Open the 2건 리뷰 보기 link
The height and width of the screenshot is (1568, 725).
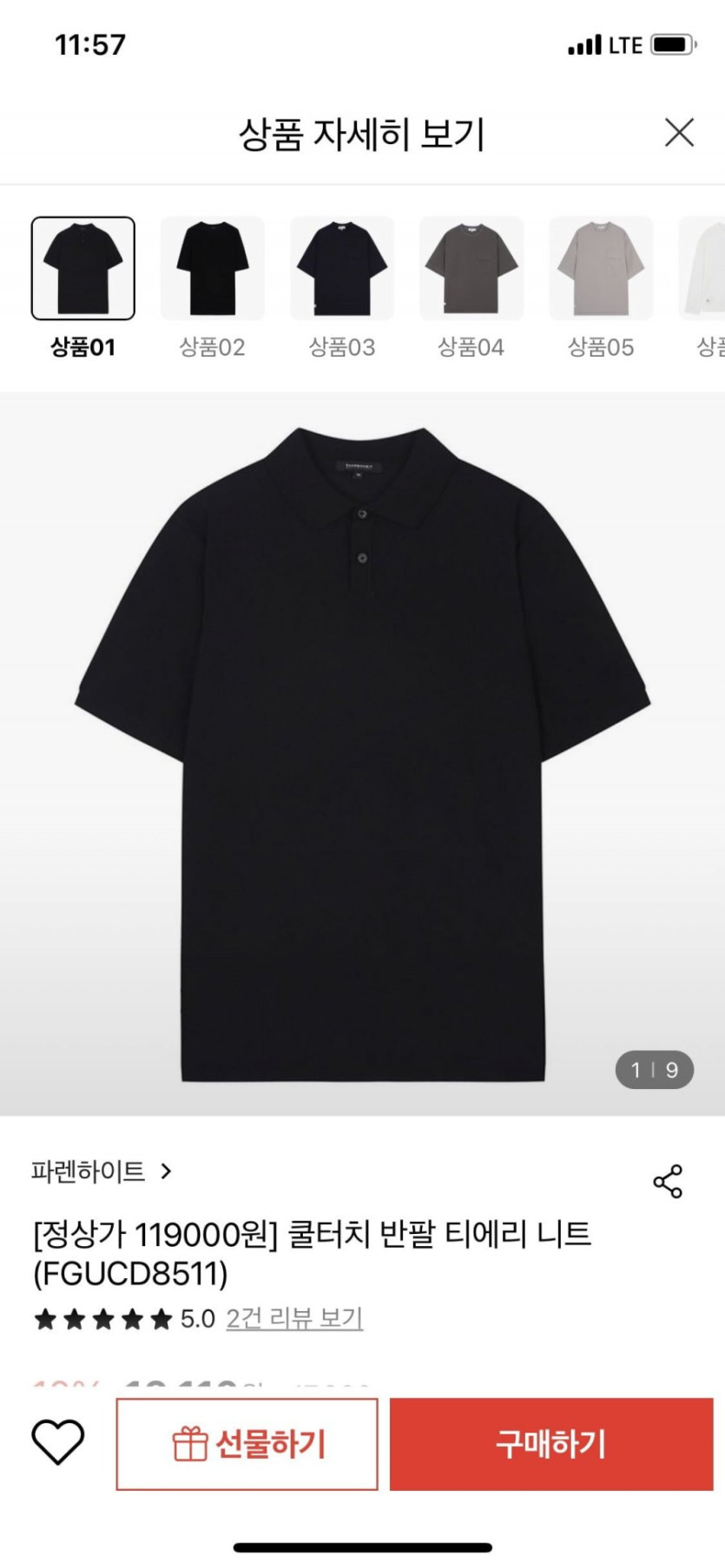pyautogui.click(x=294, y=1319)
